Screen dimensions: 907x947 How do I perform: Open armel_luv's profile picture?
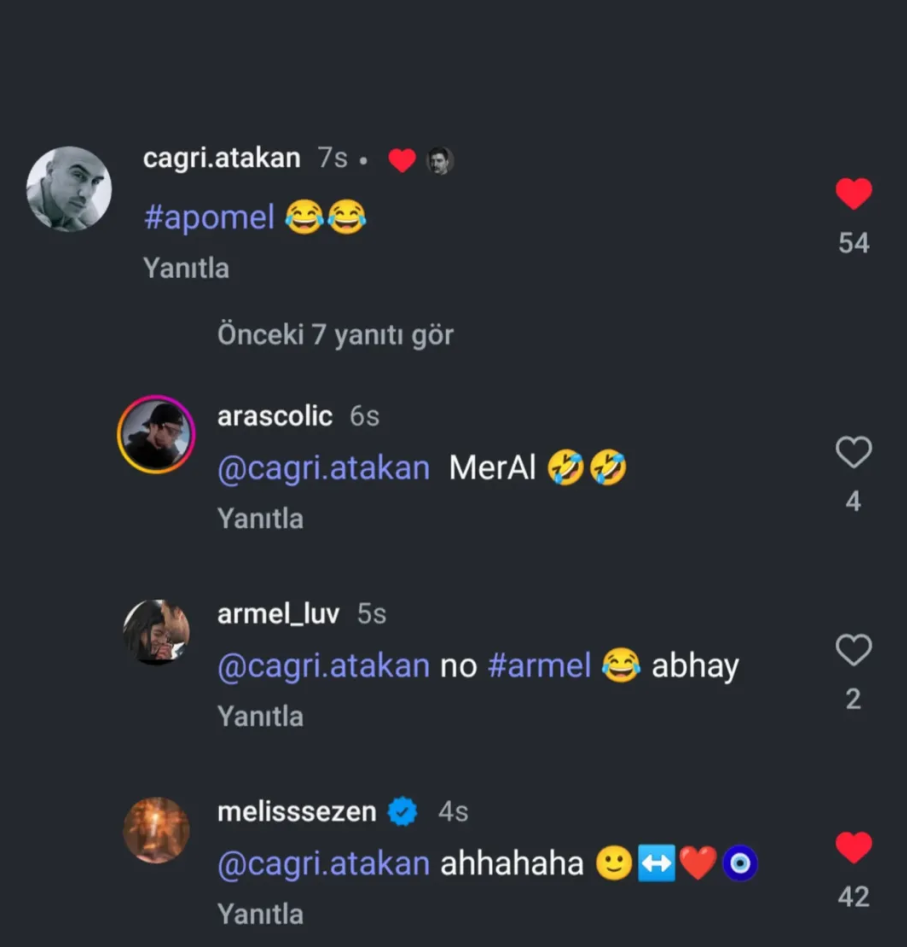click(155, 632)
